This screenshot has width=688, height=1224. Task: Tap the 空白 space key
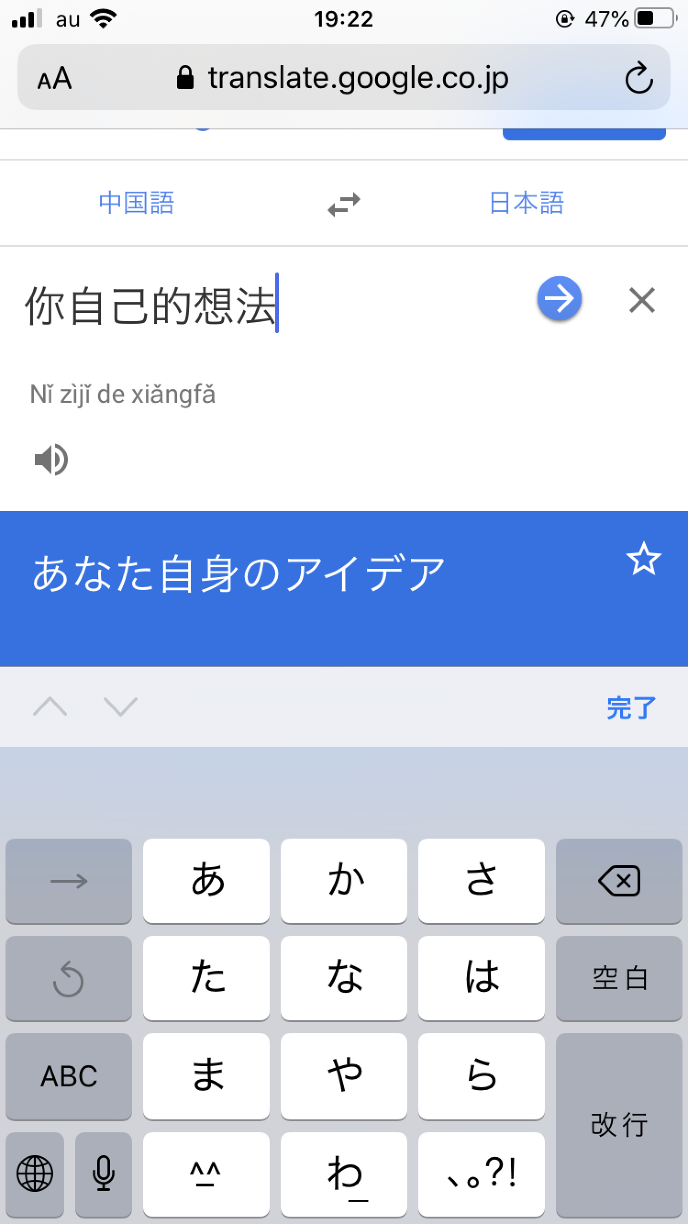point(619,978)
